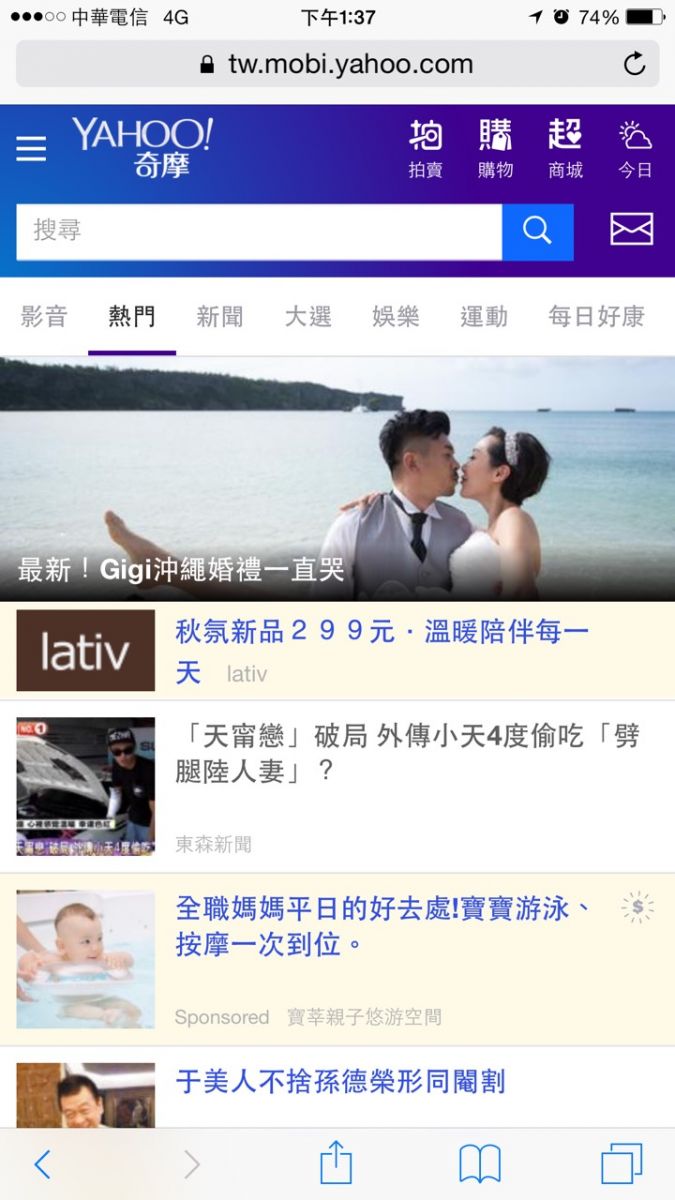Switch to the 新聞 tab
Image resolution: width=675 pixels, height=1200 pixels.
click(x=219, y=317)
